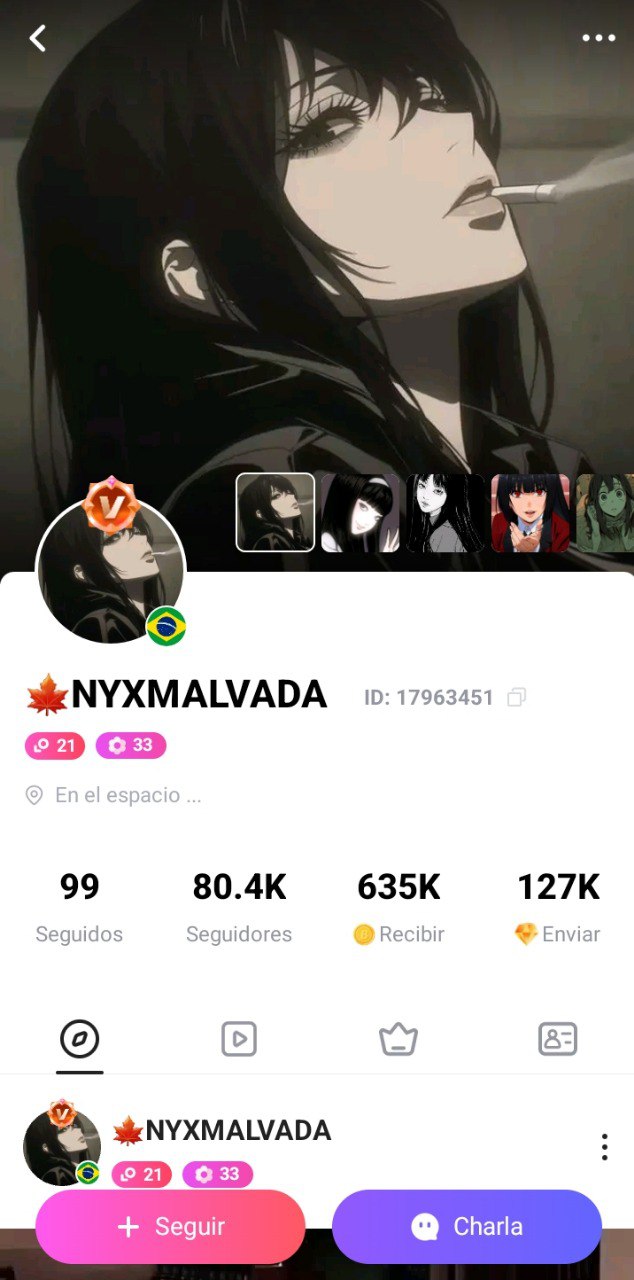Switch to the compass explore tab
634x1280 pixels.
(80, 1040)
